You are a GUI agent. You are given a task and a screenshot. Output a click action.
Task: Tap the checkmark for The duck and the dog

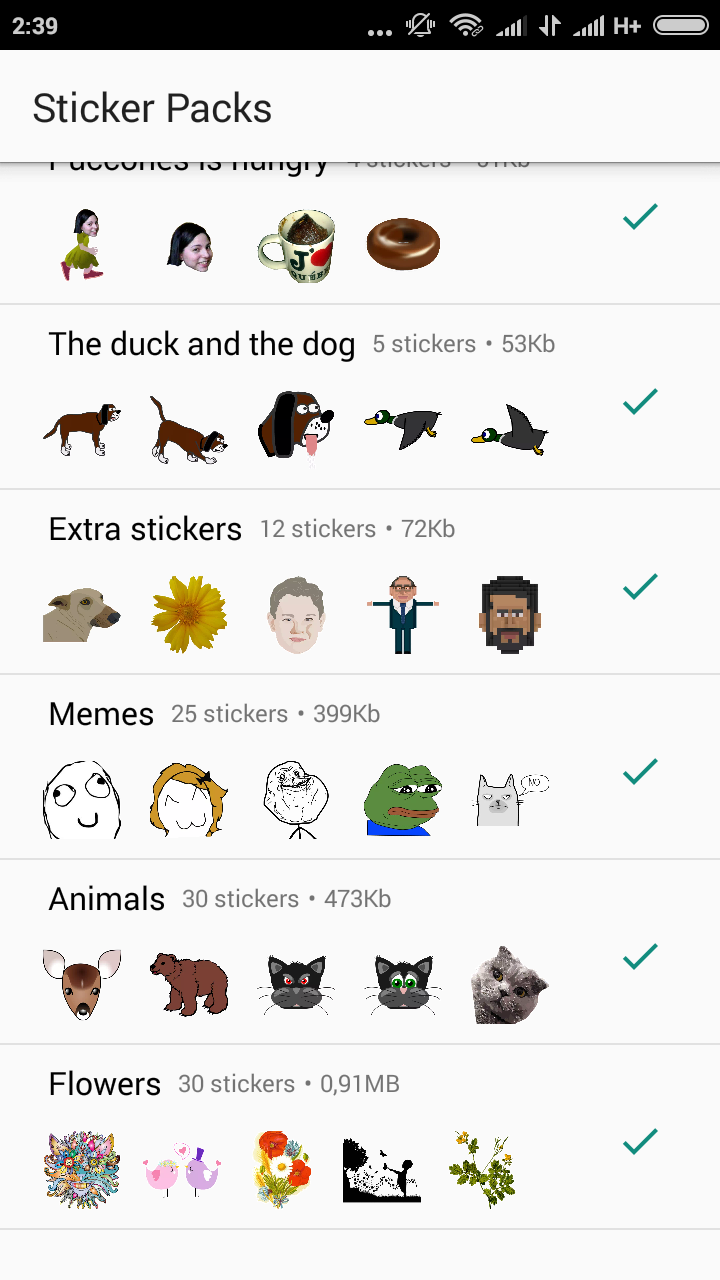pyautogui.click(x=640, y=401)
